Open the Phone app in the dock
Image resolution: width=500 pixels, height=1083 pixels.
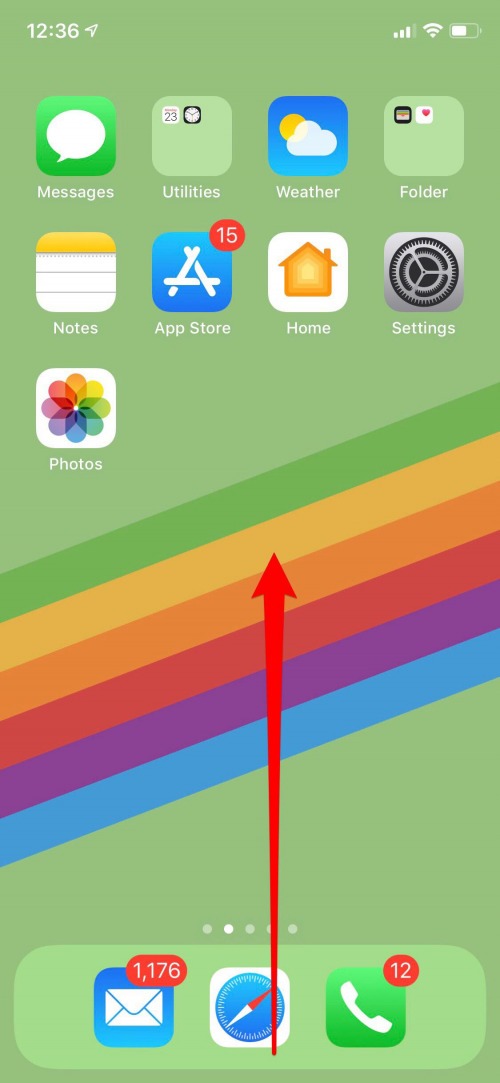pyautogui.click(x=366, y=1007)
